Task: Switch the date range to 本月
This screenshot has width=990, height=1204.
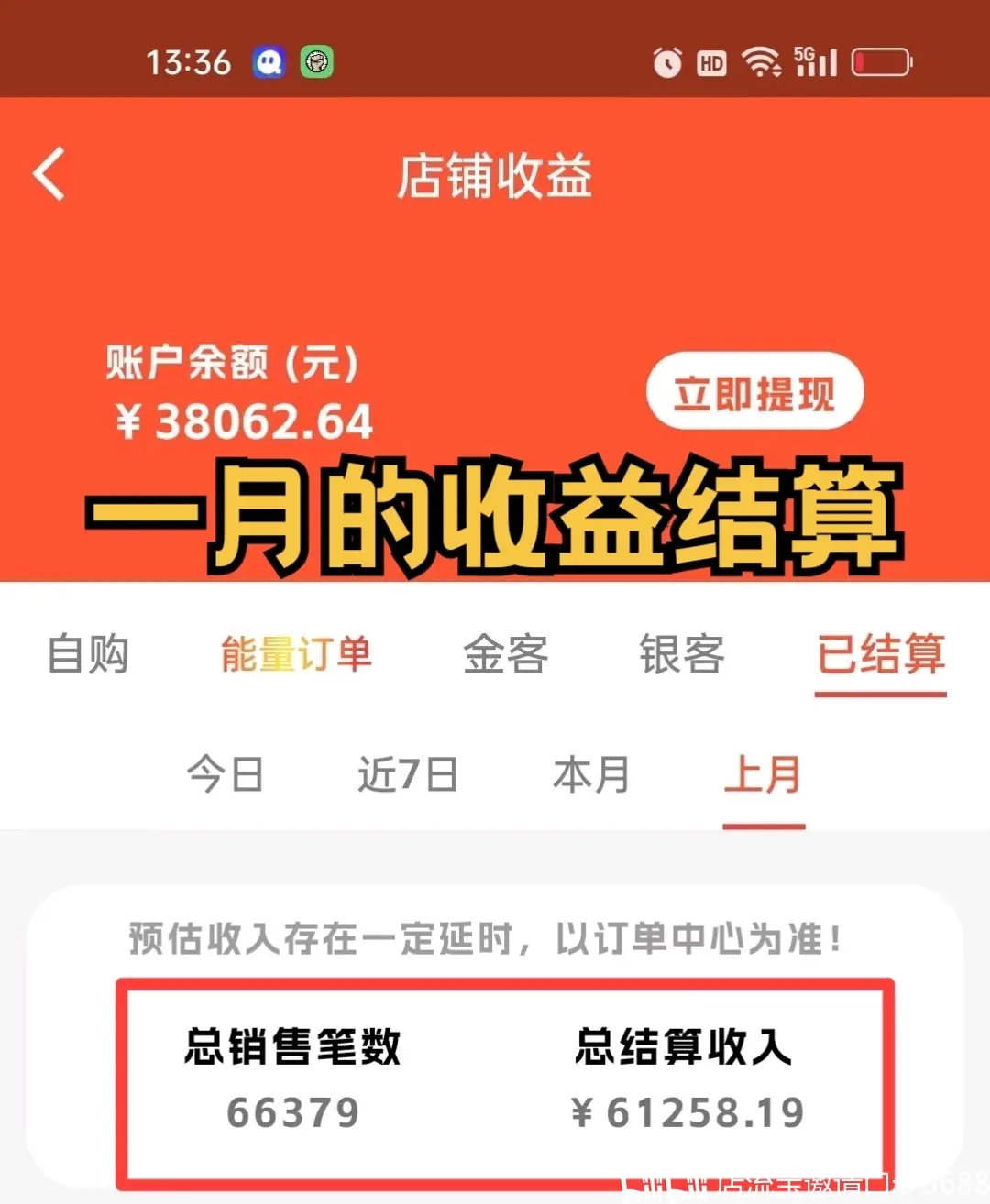Action: click(591, 774)
